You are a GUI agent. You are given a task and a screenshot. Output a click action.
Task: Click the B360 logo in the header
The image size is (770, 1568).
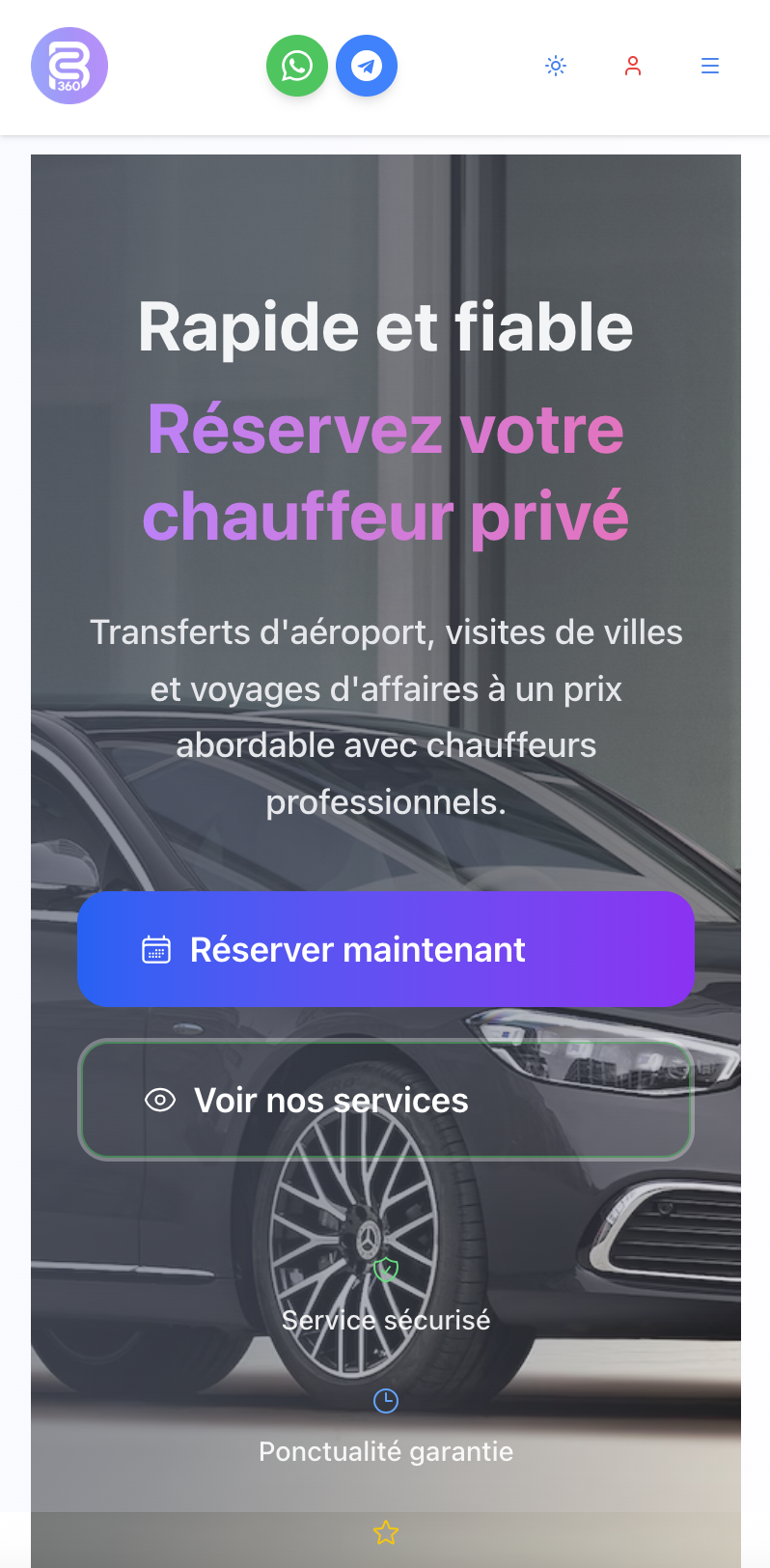point(69,66)
